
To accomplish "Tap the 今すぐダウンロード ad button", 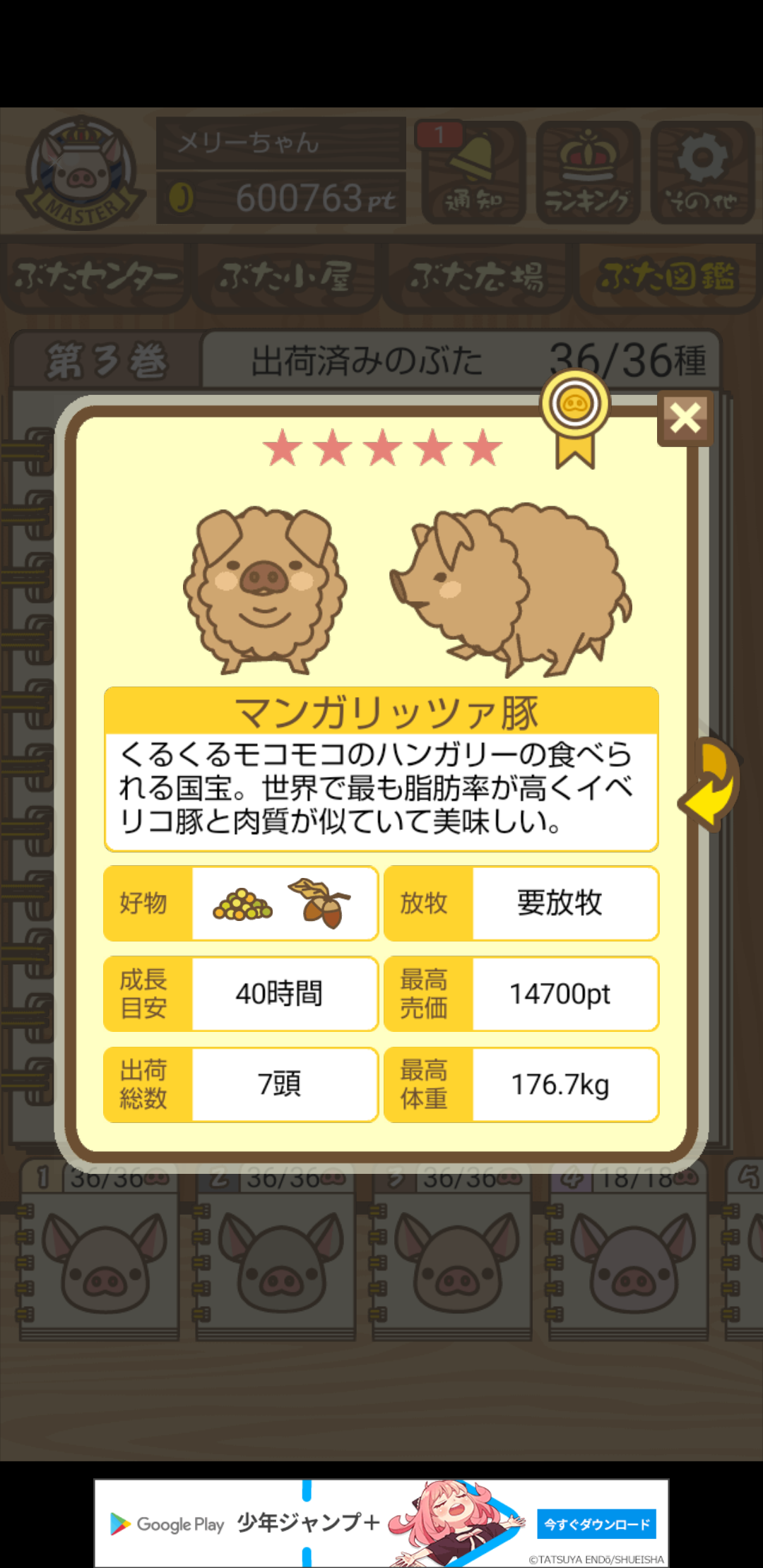I will coord(596,1524).
